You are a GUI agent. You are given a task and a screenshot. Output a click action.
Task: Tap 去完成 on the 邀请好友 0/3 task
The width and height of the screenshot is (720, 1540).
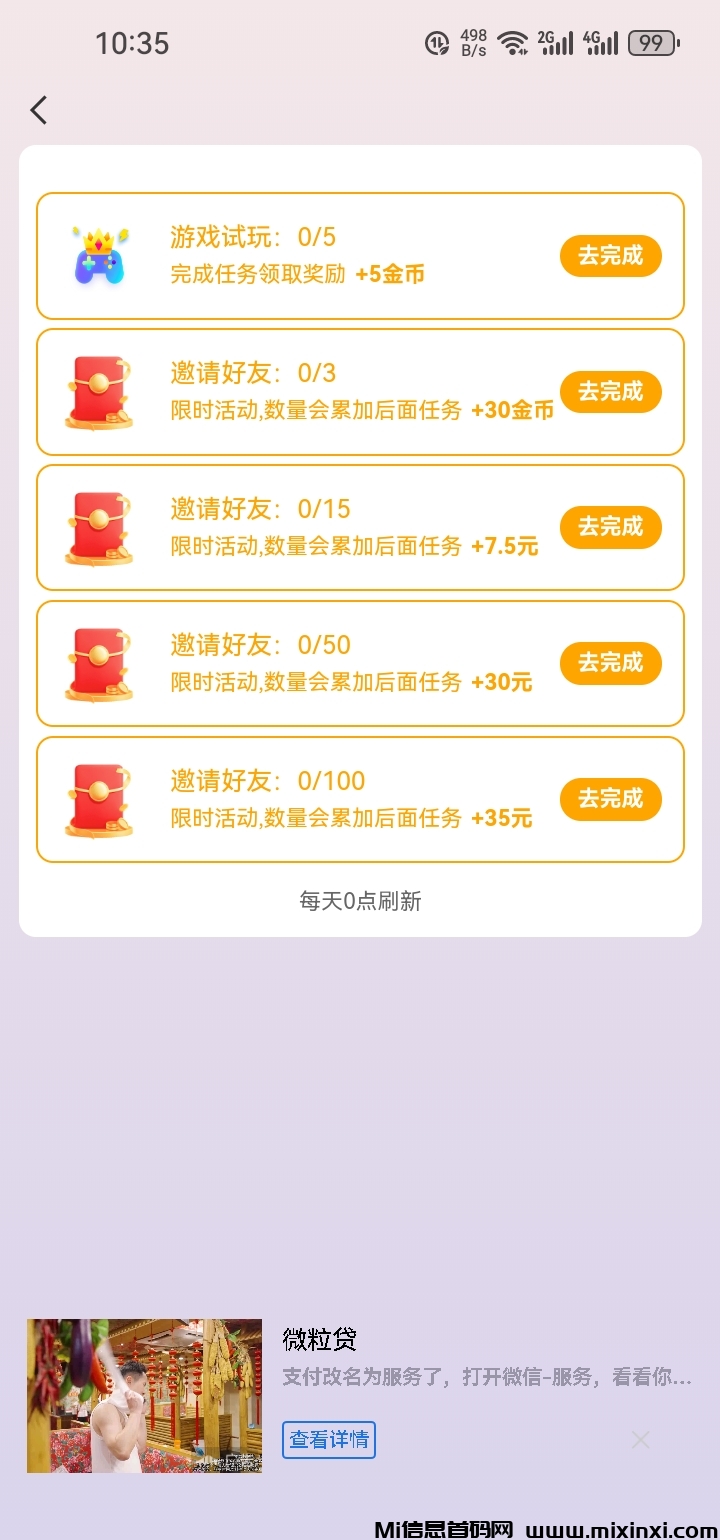coord(610,392)
